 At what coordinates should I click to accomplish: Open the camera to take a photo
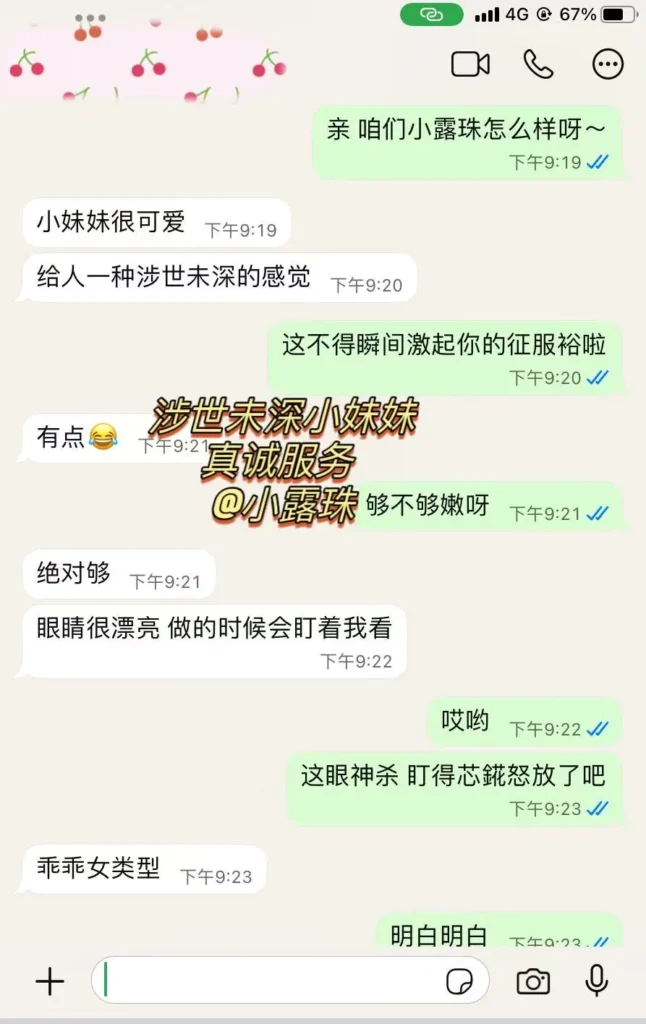tap(533, 981)
